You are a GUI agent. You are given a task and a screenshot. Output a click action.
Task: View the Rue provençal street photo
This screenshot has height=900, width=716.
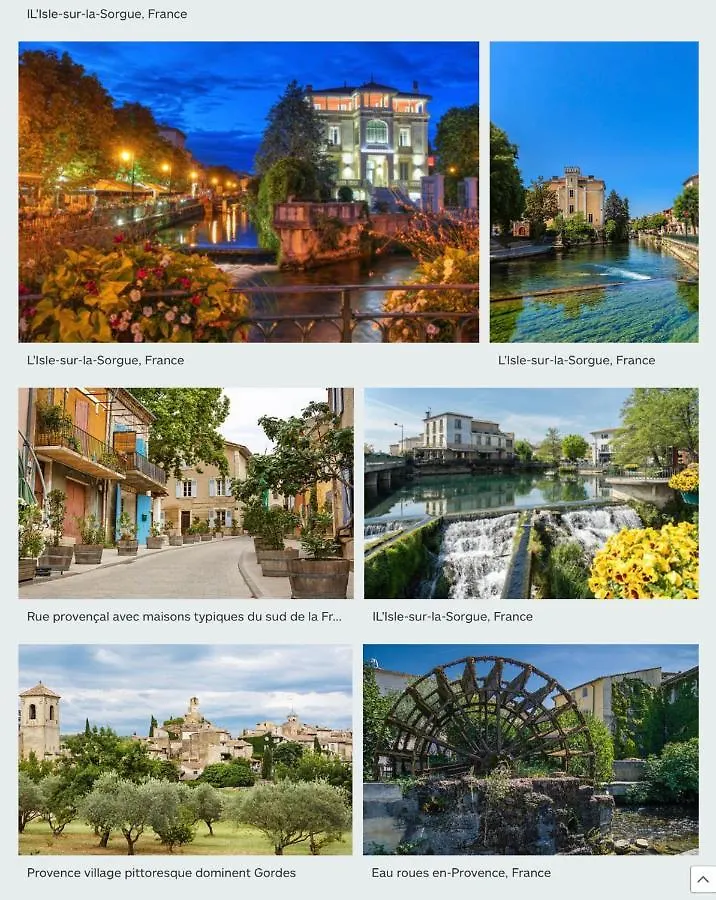(x=186, y=493)
